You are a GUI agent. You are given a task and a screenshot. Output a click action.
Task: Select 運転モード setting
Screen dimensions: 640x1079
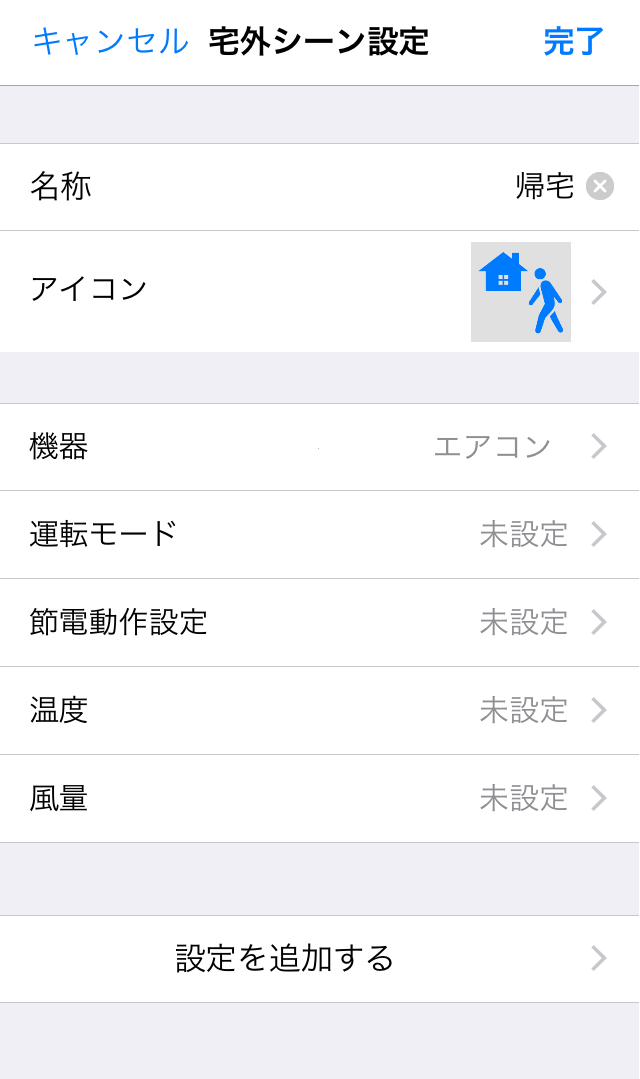[x=320, y=534]
